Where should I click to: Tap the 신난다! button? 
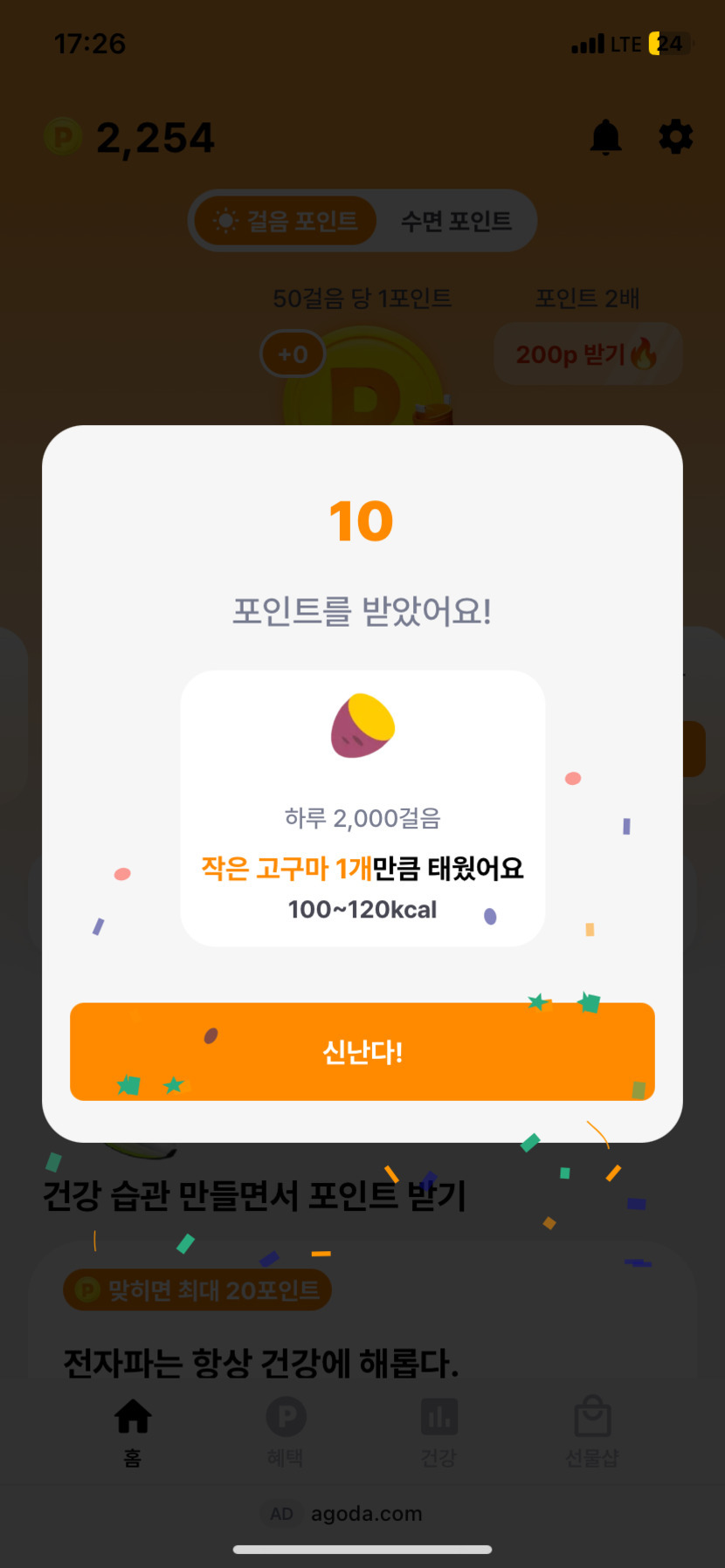362,1051
